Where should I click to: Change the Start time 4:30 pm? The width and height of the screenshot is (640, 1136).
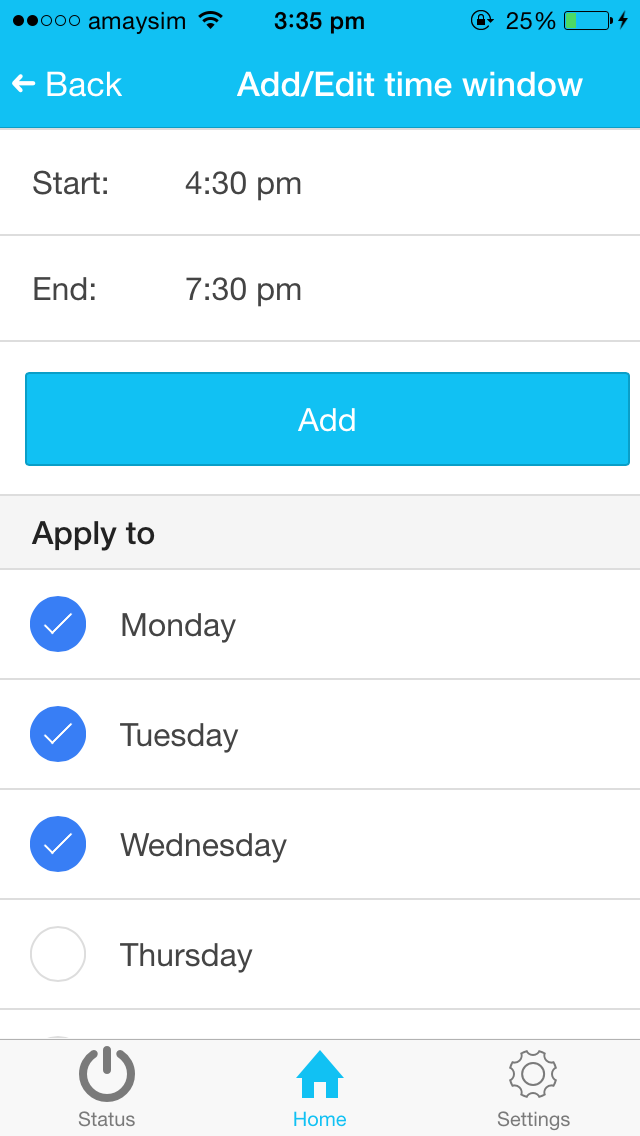[x=320, y=183]
